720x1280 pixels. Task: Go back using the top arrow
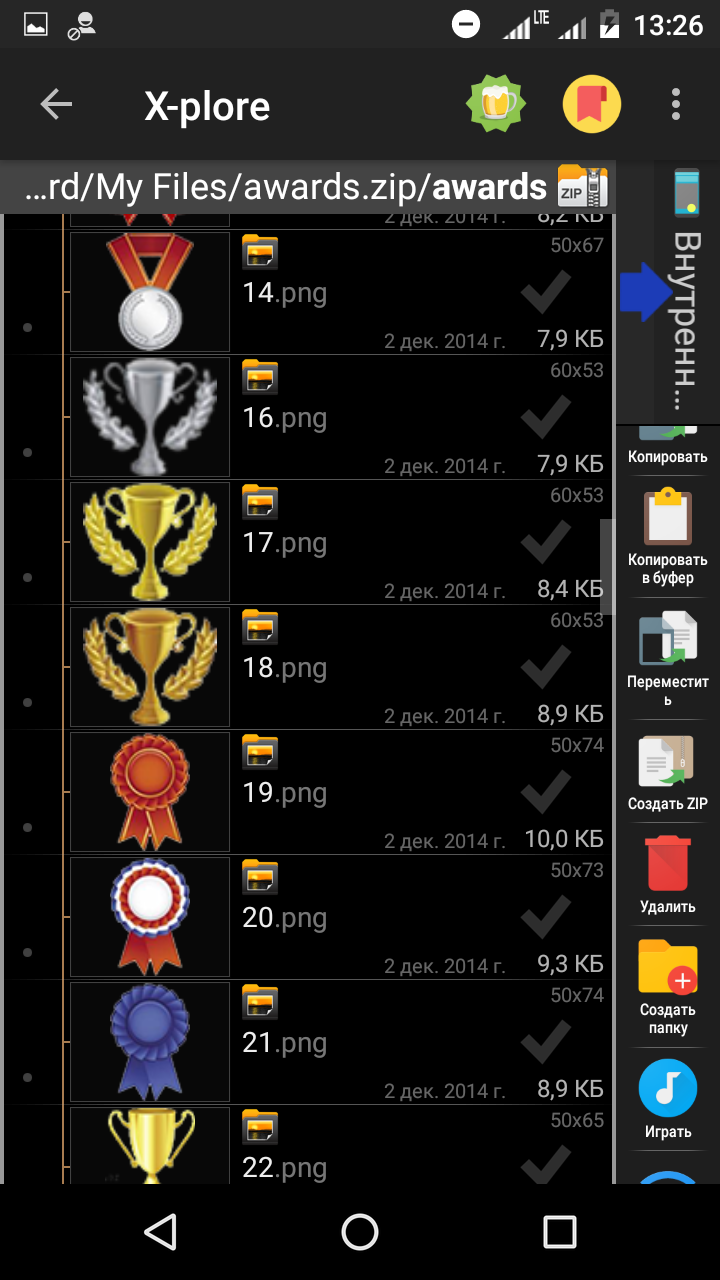(x=56, y=105)
